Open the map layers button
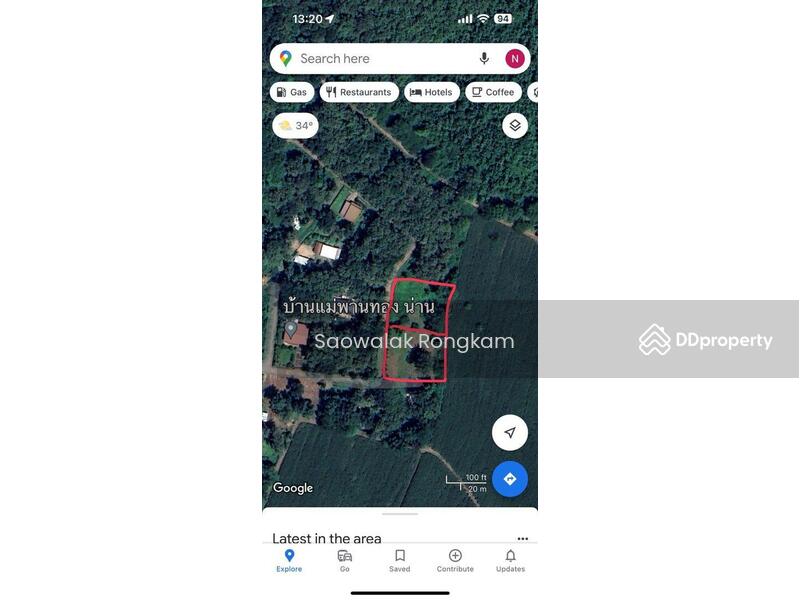The image size is (800, 600). 515,125
